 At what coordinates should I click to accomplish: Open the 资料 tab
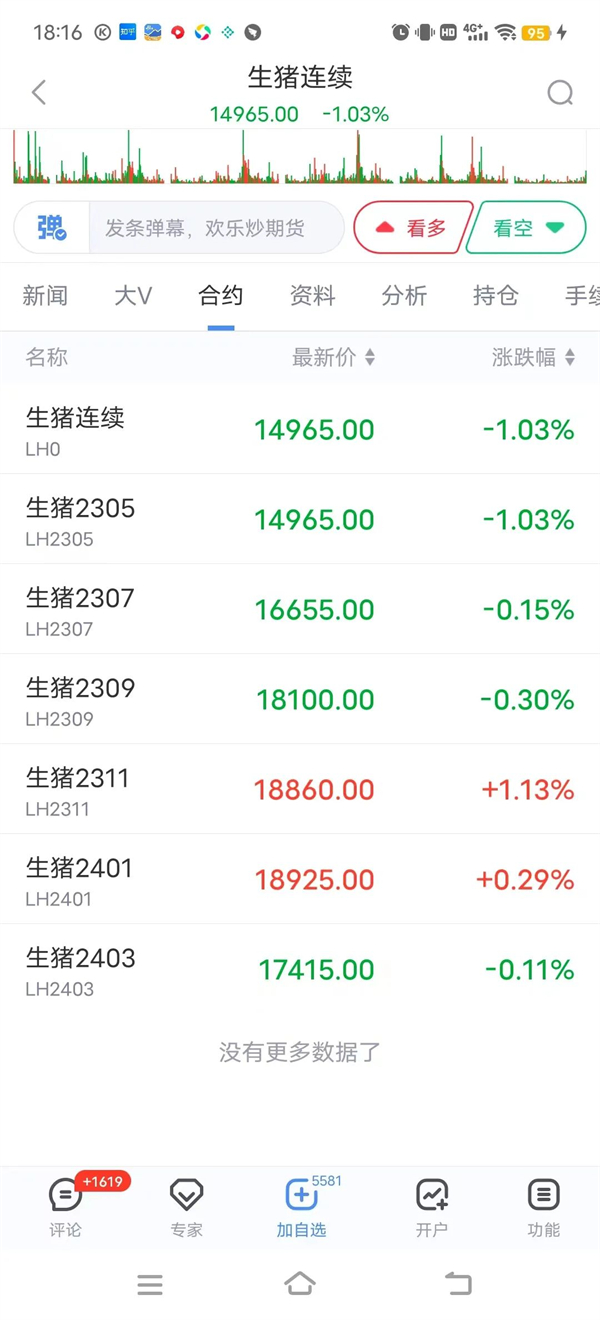(312, 296)
